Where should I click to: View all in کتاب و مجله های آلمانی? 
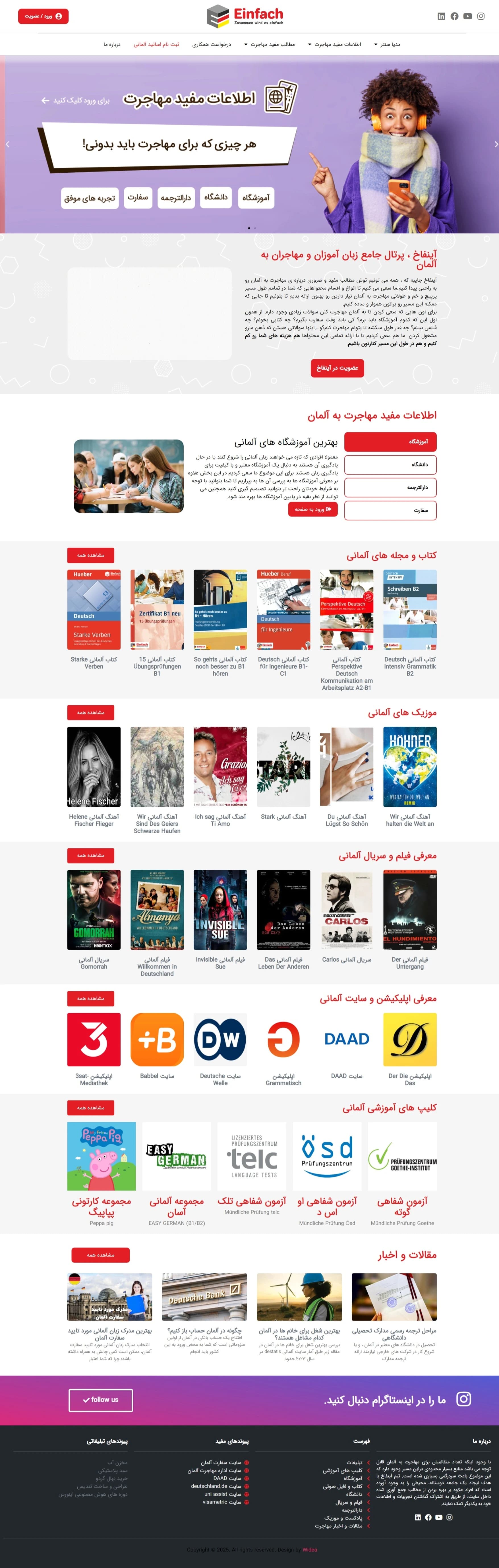pyautogui.click(x=91, y=555)
